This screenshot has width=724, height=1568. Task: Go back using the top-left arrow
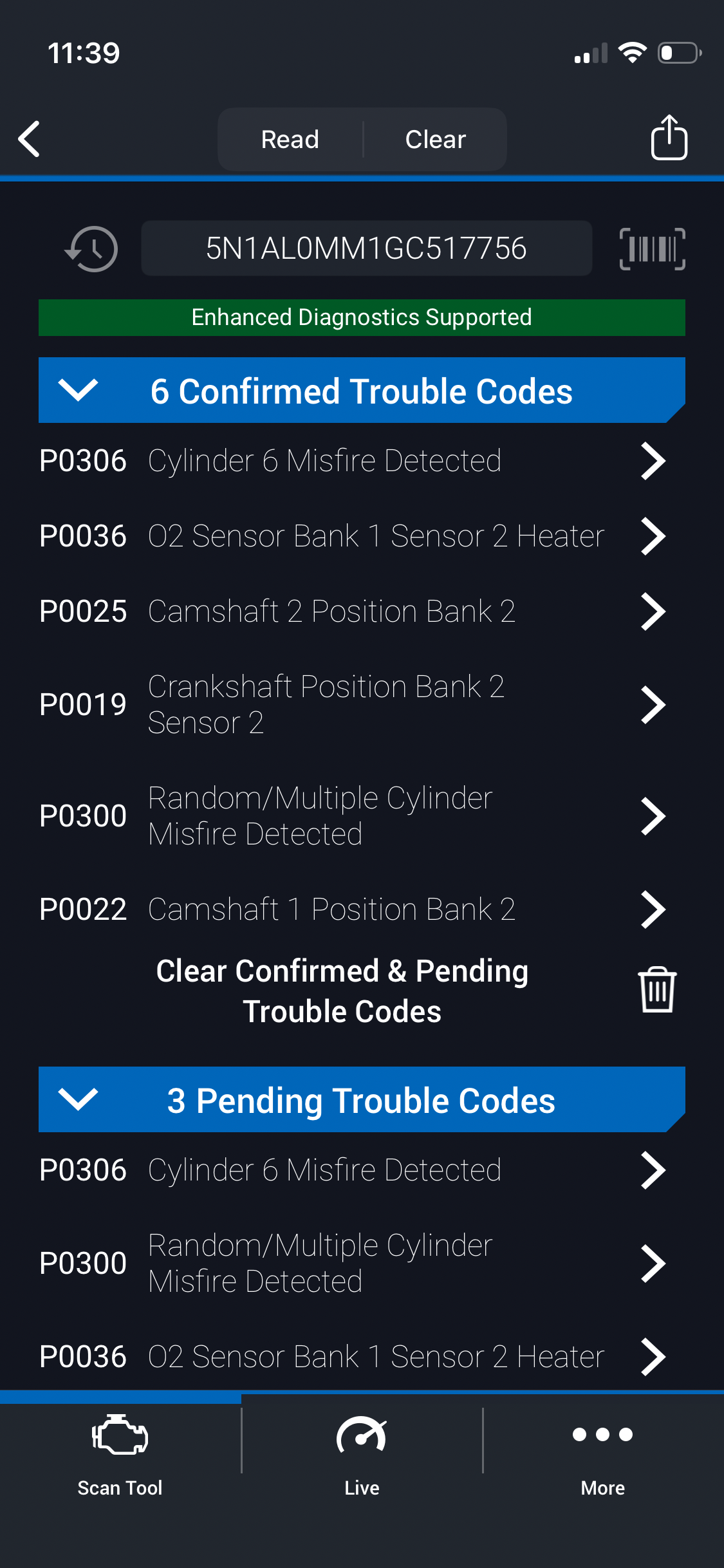click(30, 139)
